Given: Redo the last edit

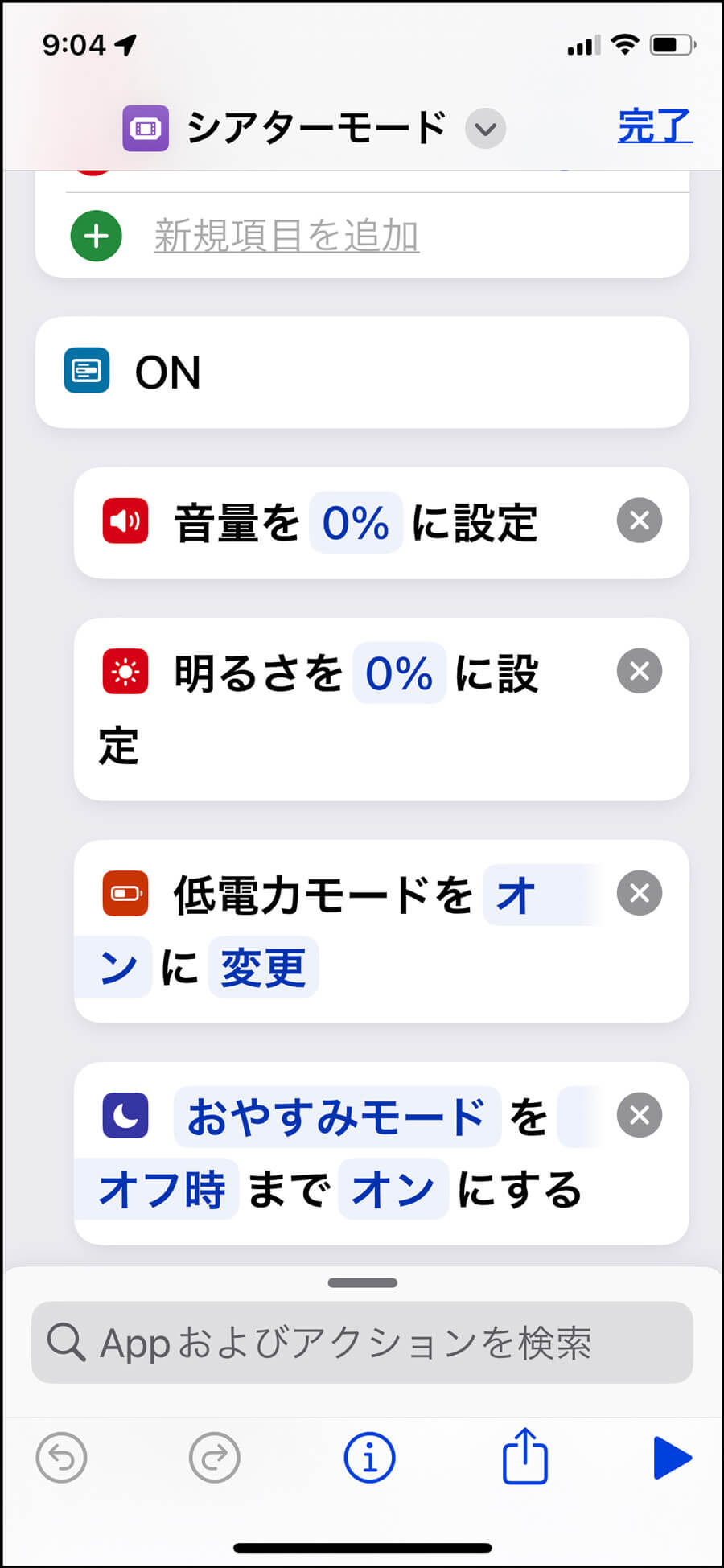Looking at the screenshot, I should [214, 1458].
